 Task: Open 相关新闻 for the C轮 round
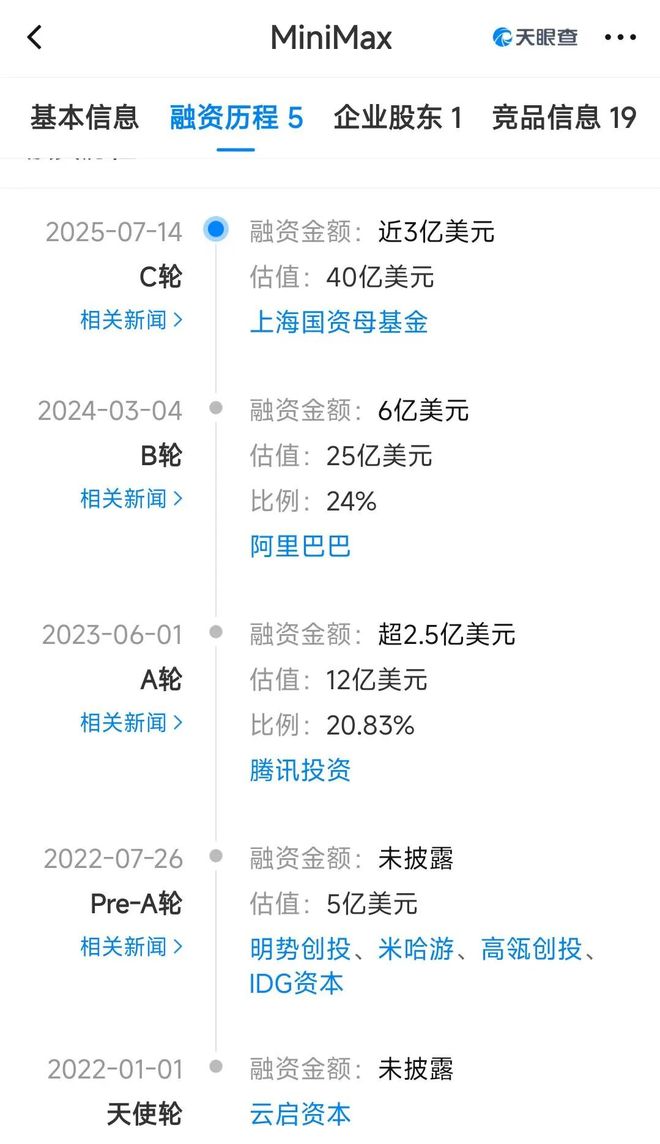tap(131, 320)
